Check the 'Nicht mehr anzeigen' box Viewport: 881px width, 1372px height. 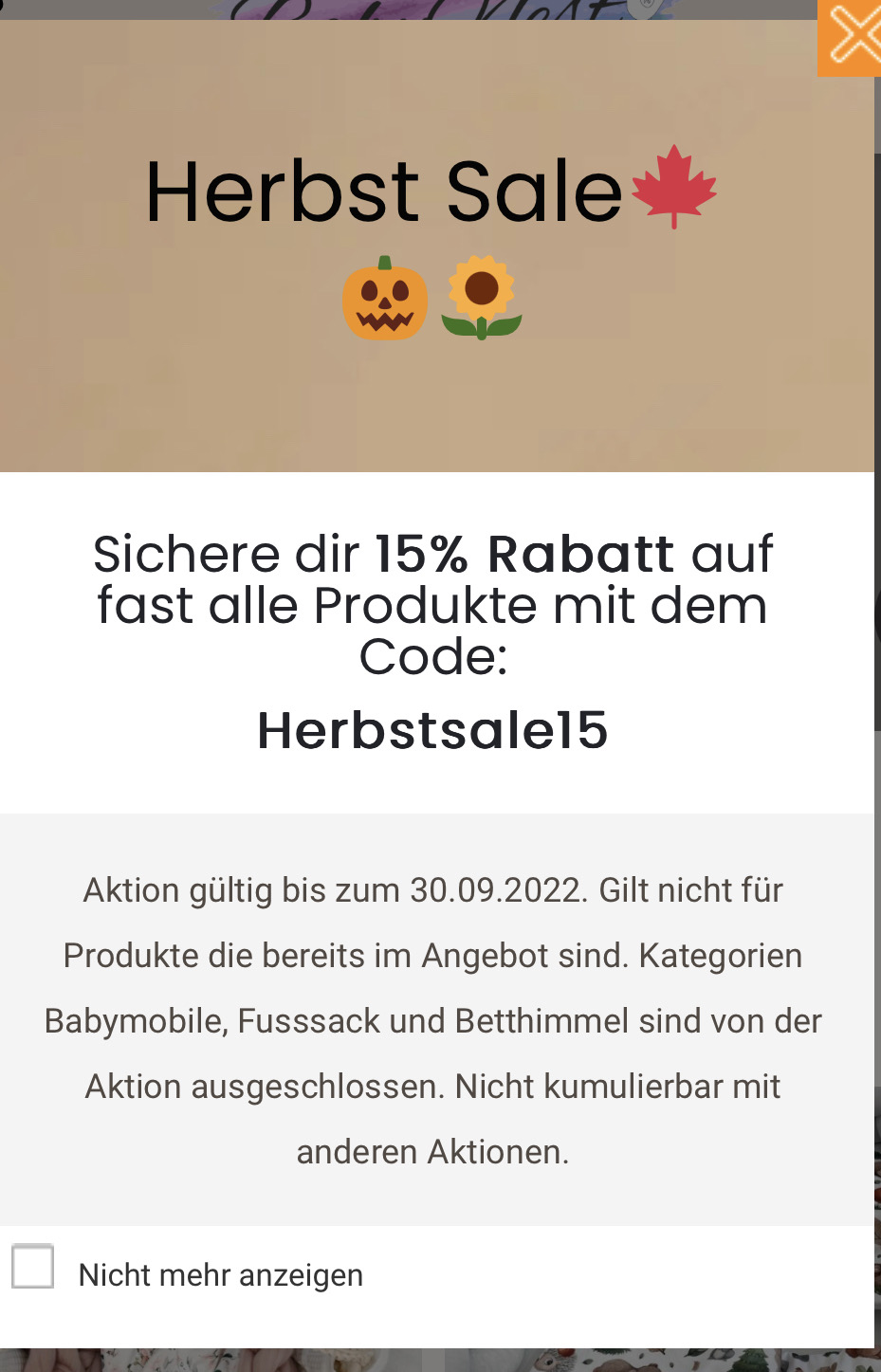(33, 1267)
